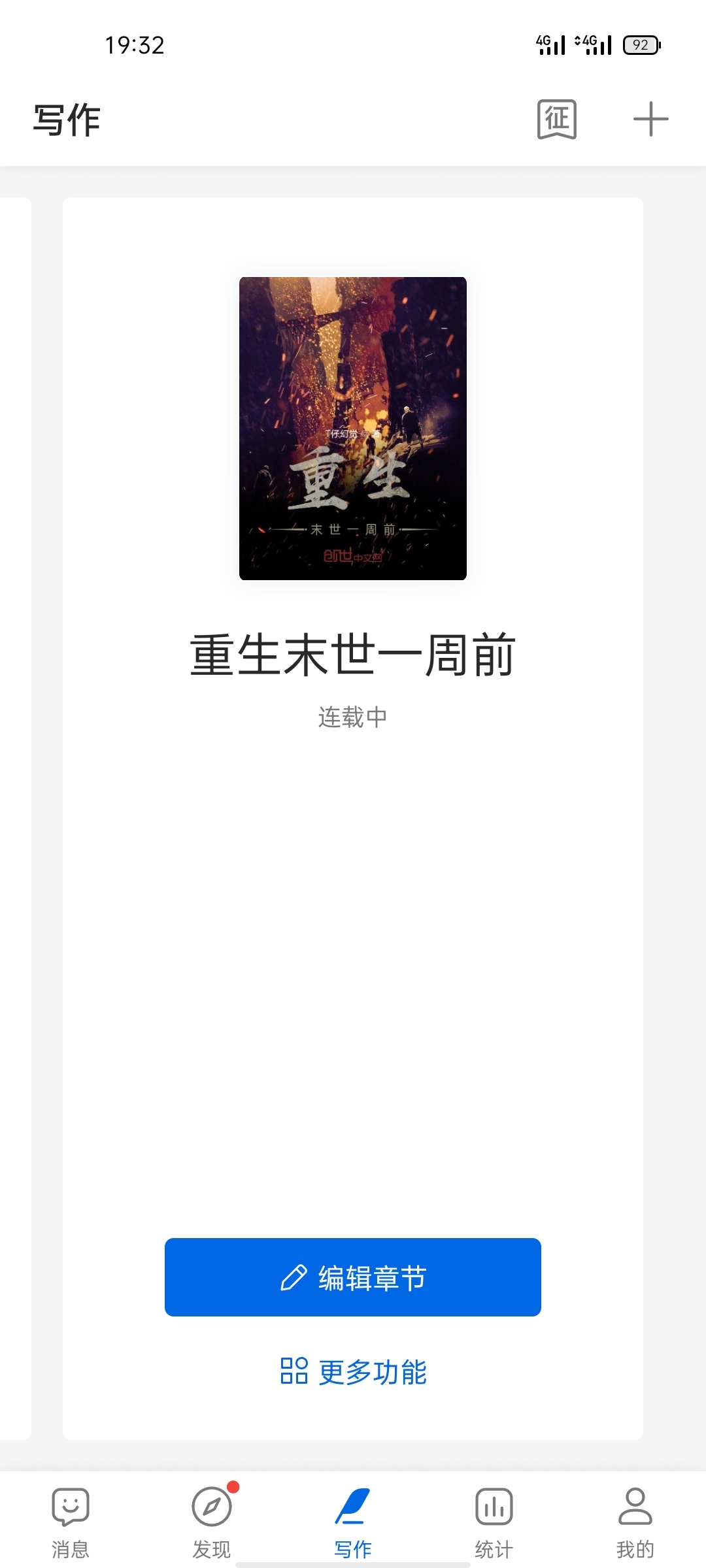Open the 重生末世一周前 book cover
The width and height of the screenshot is (706, 1568).
pyautogui.click(x=353, y=429)
